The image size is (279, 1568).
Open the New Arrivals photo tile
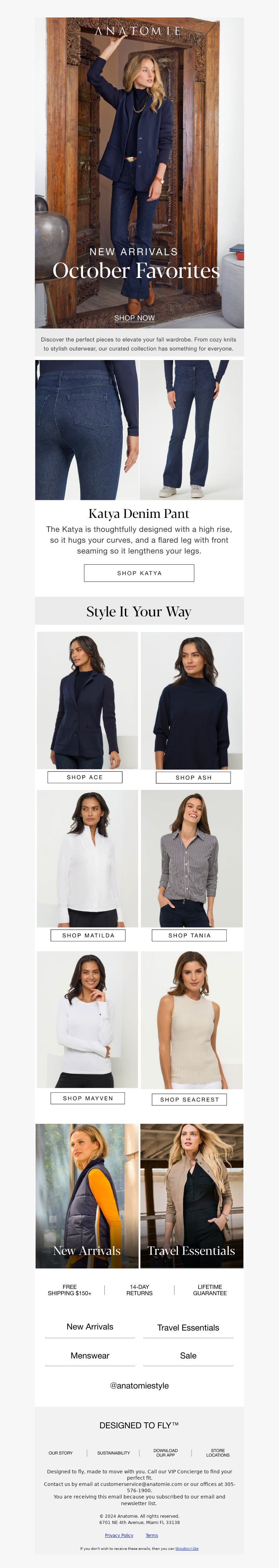click(x=87, y=1195)
